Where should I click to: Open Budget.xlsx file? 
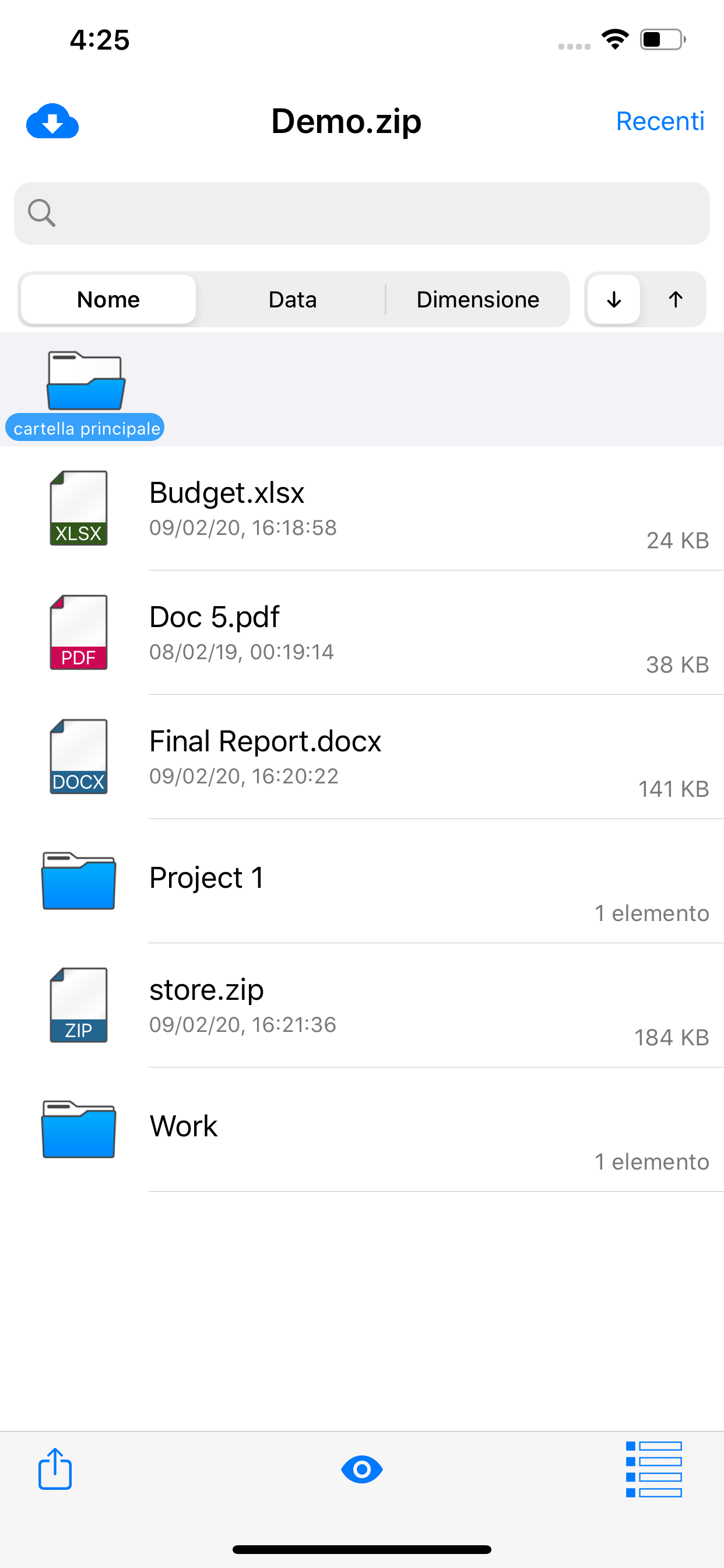click(x=362, y=508)
